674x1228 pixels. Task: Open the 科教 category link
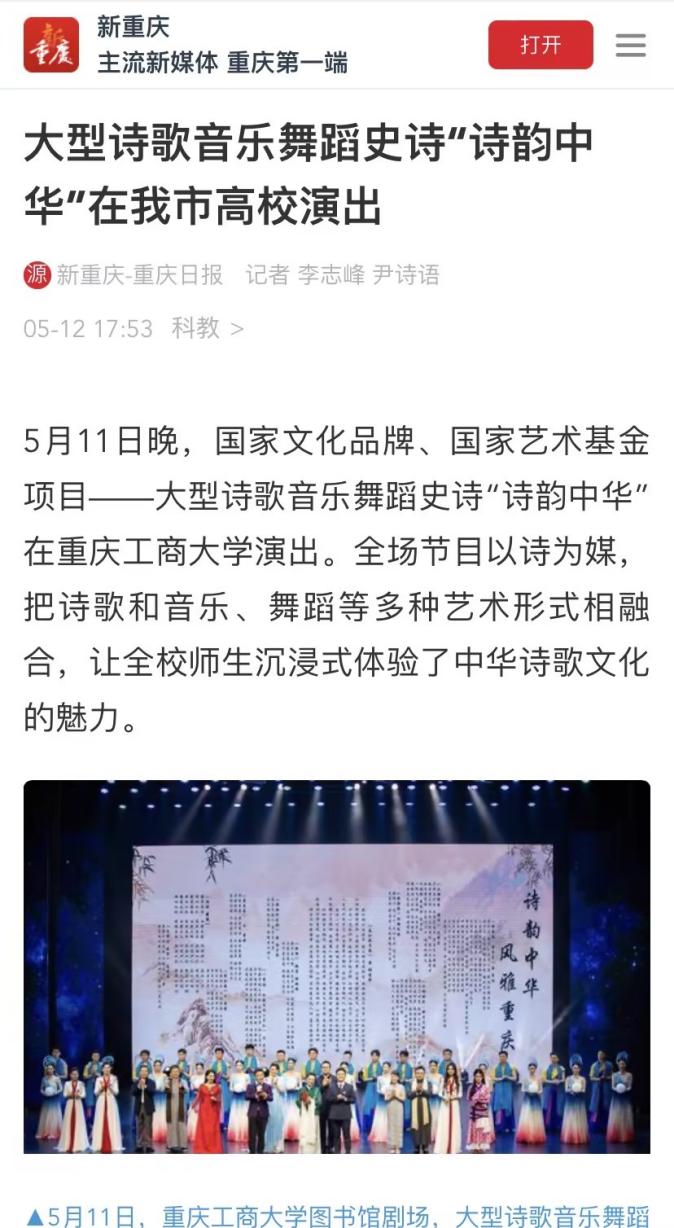click(206, 328)
